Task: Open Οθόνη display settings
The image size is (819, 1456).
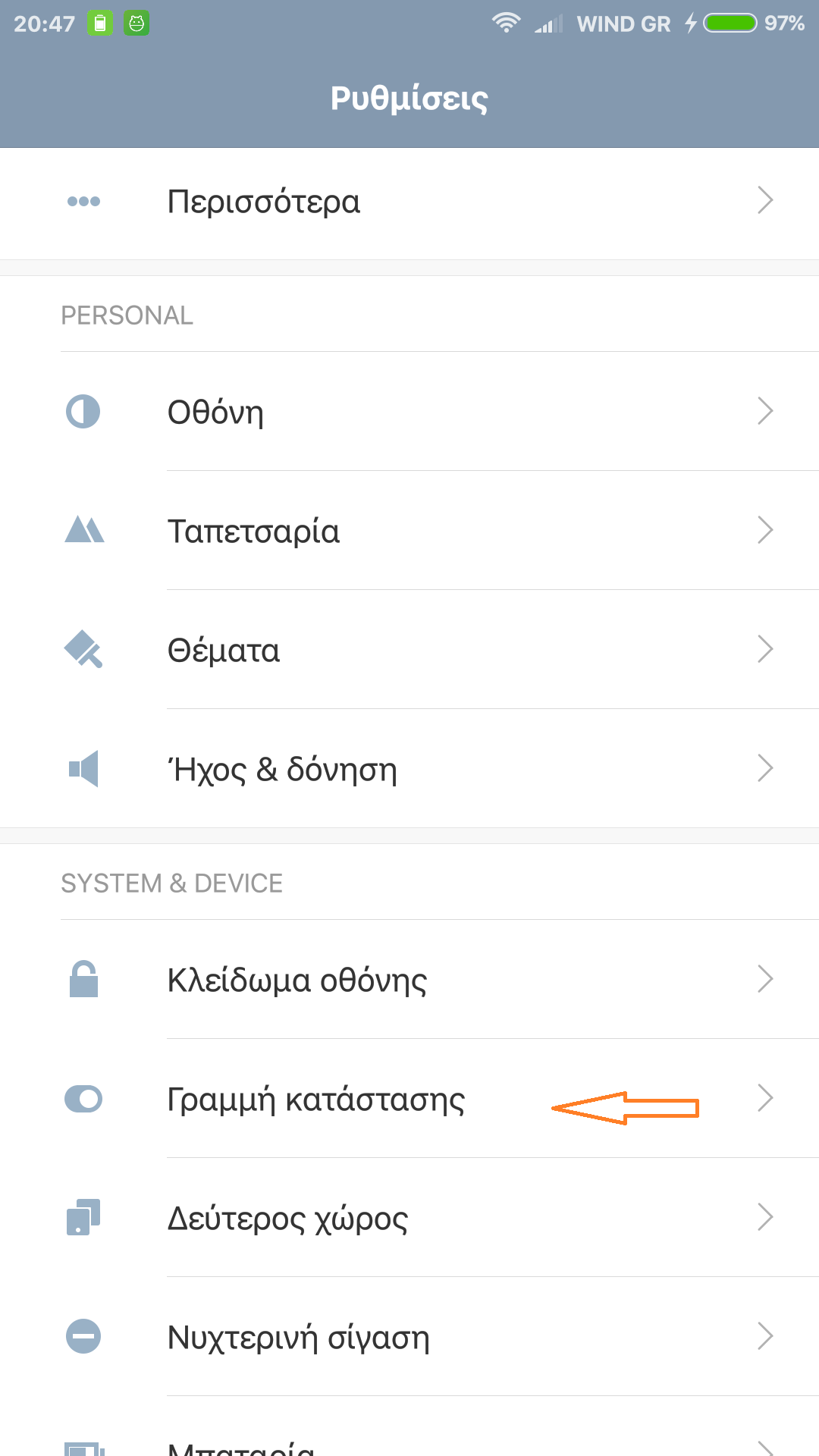Action: coord(409,412)
